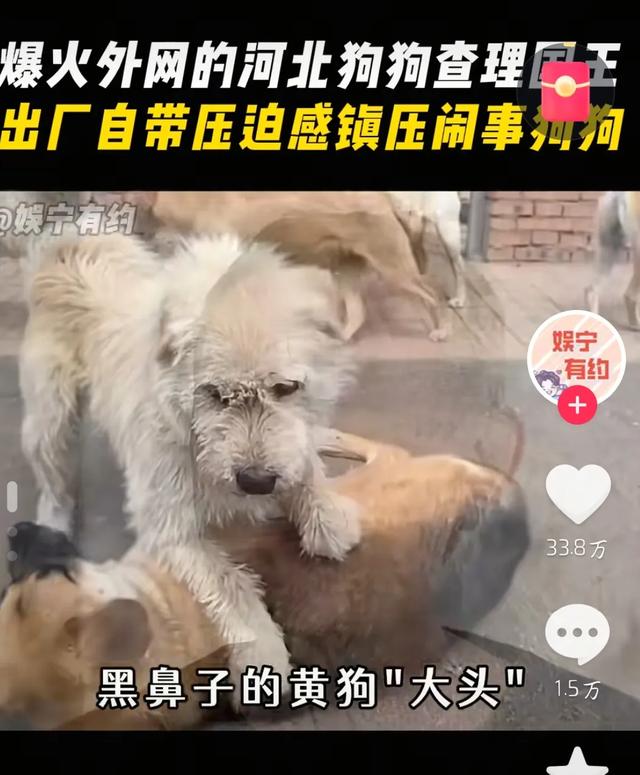This screenshot has width=640, height=775.
Task: Follow the creator with the red plus button
Action: coord(577,405)
